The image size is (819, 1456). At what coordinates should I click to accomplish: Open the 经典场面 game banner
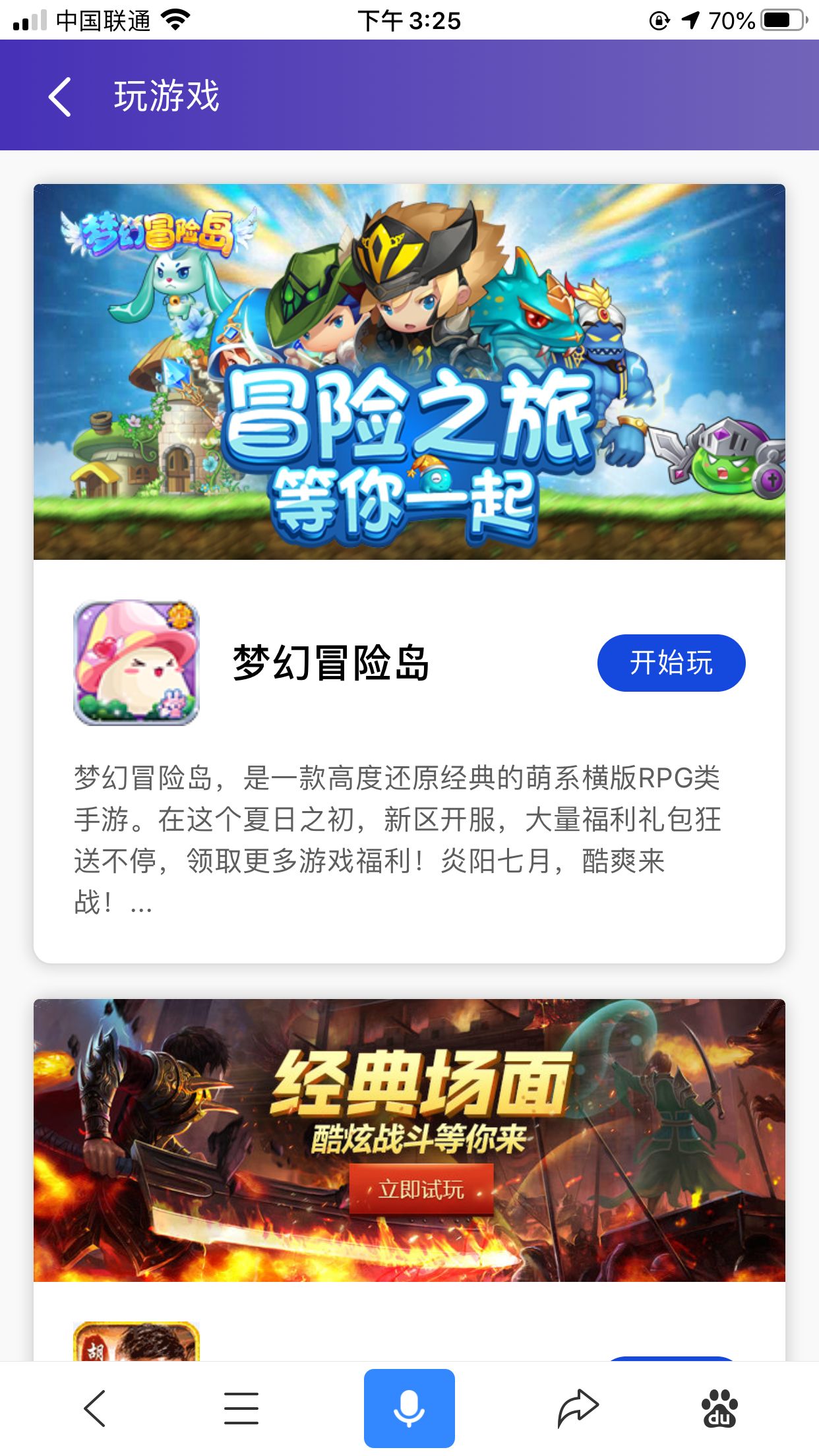tap(409, 1140)
